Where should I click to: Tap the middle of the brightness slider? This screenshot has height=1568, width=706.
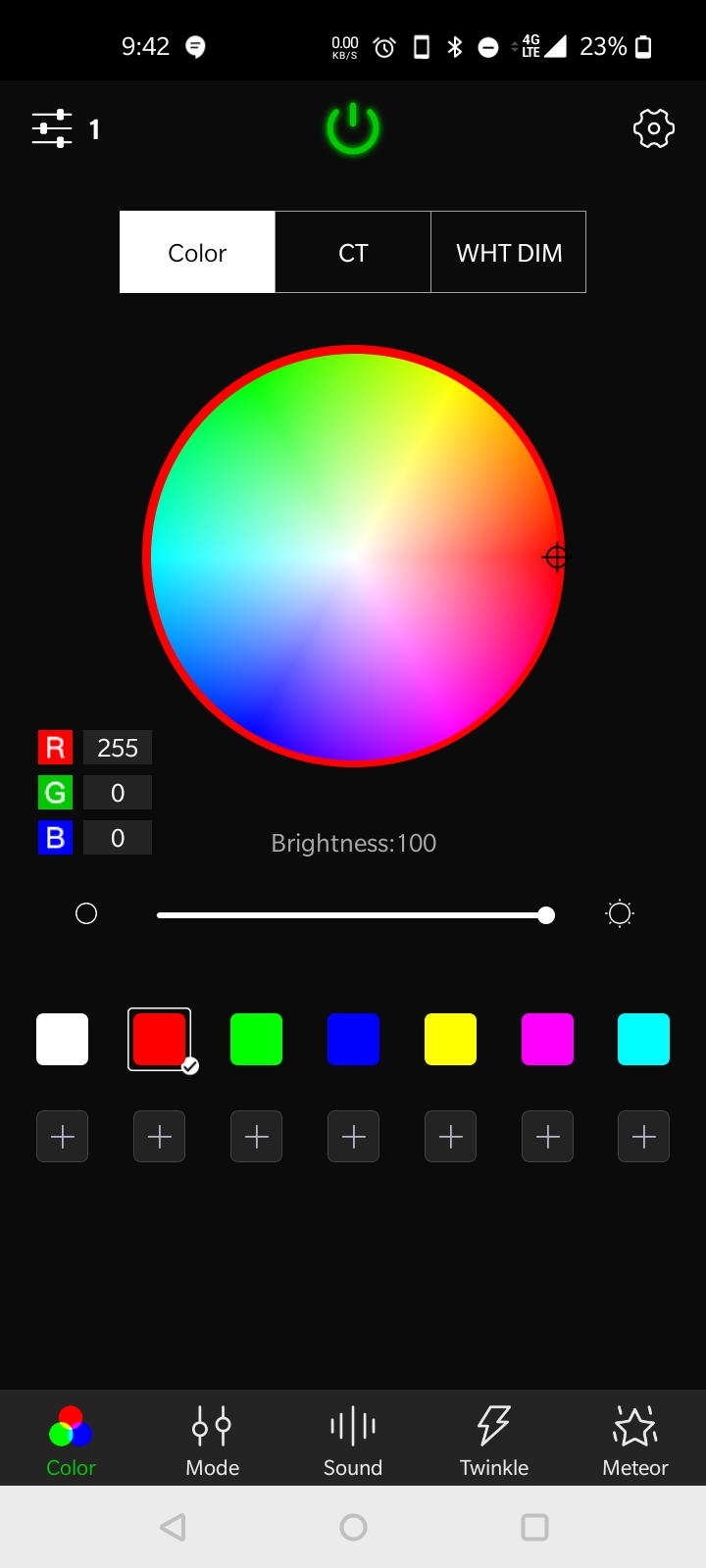pyautogui.click(x=354, y=915)
